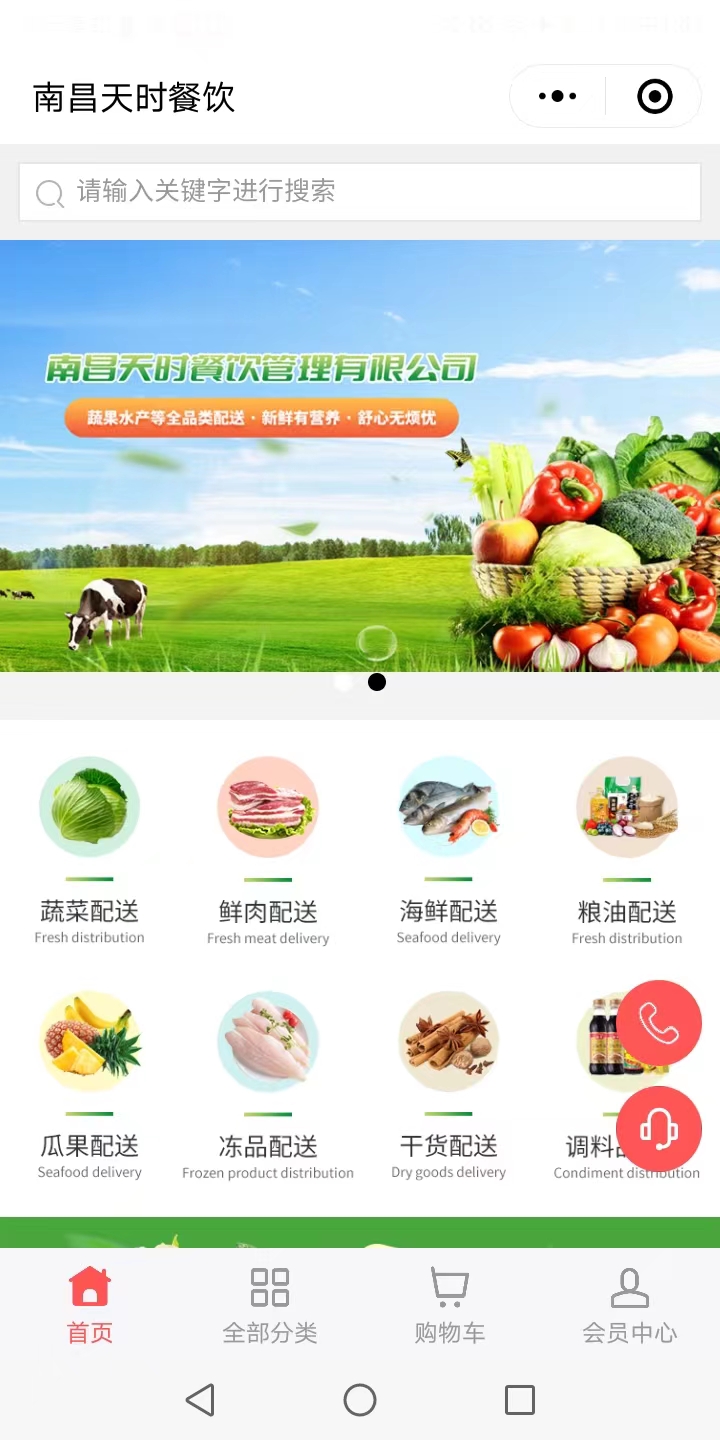Open the mini program more-options menu
The image size is (720, 1440).
pyautogui.click(x=557, y=97)
